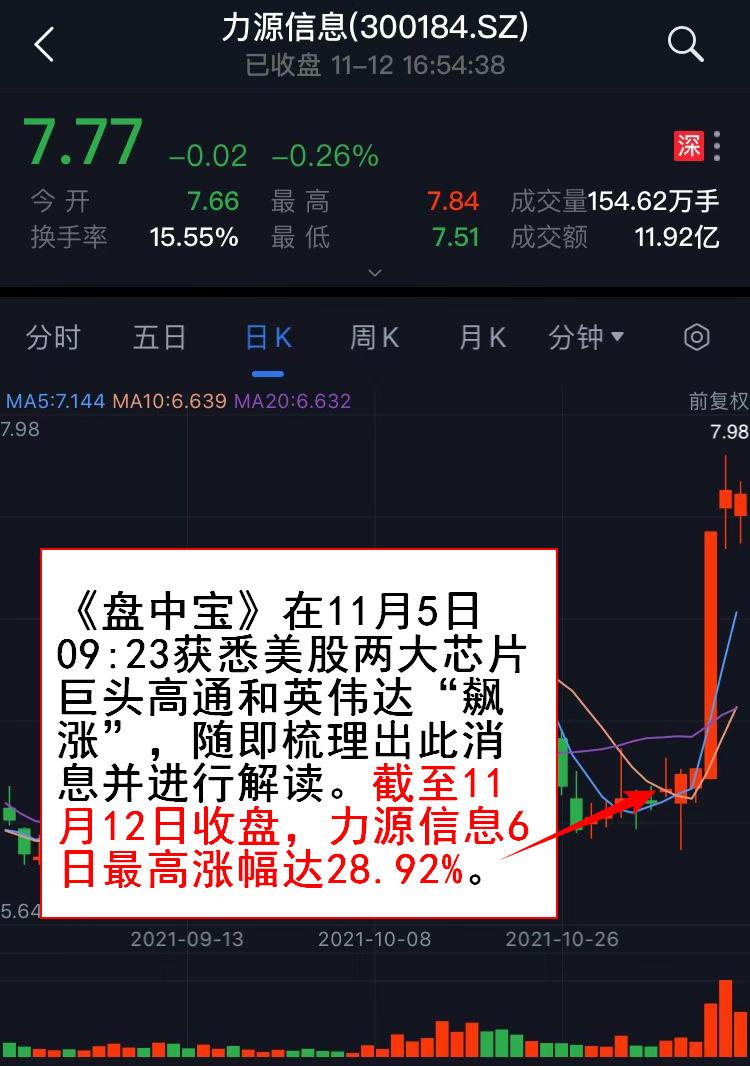Switch to the 周K chart tab
Image resolution: width=750 pixels, height=1066 pixels.
[x=374, y=337]
